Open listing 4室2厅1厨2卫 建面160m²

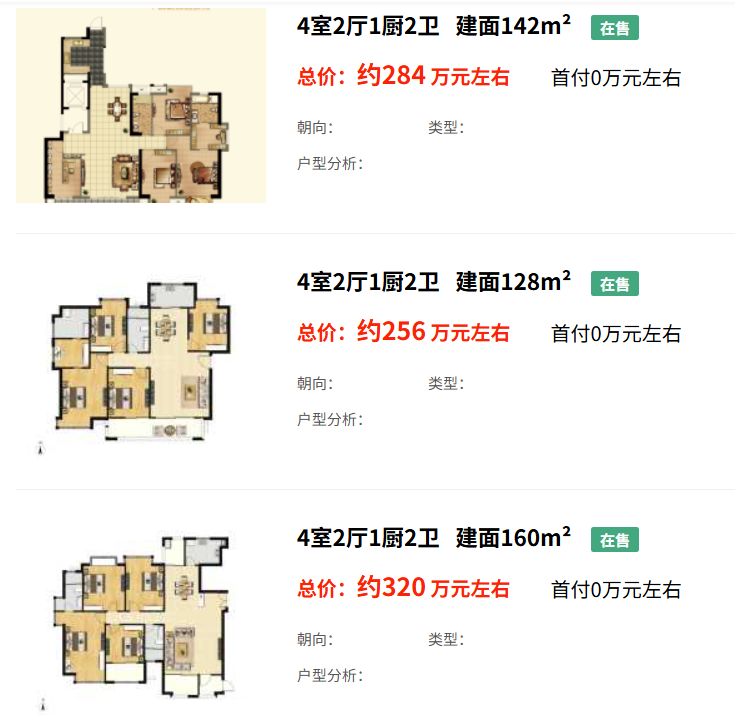[434, 539]
